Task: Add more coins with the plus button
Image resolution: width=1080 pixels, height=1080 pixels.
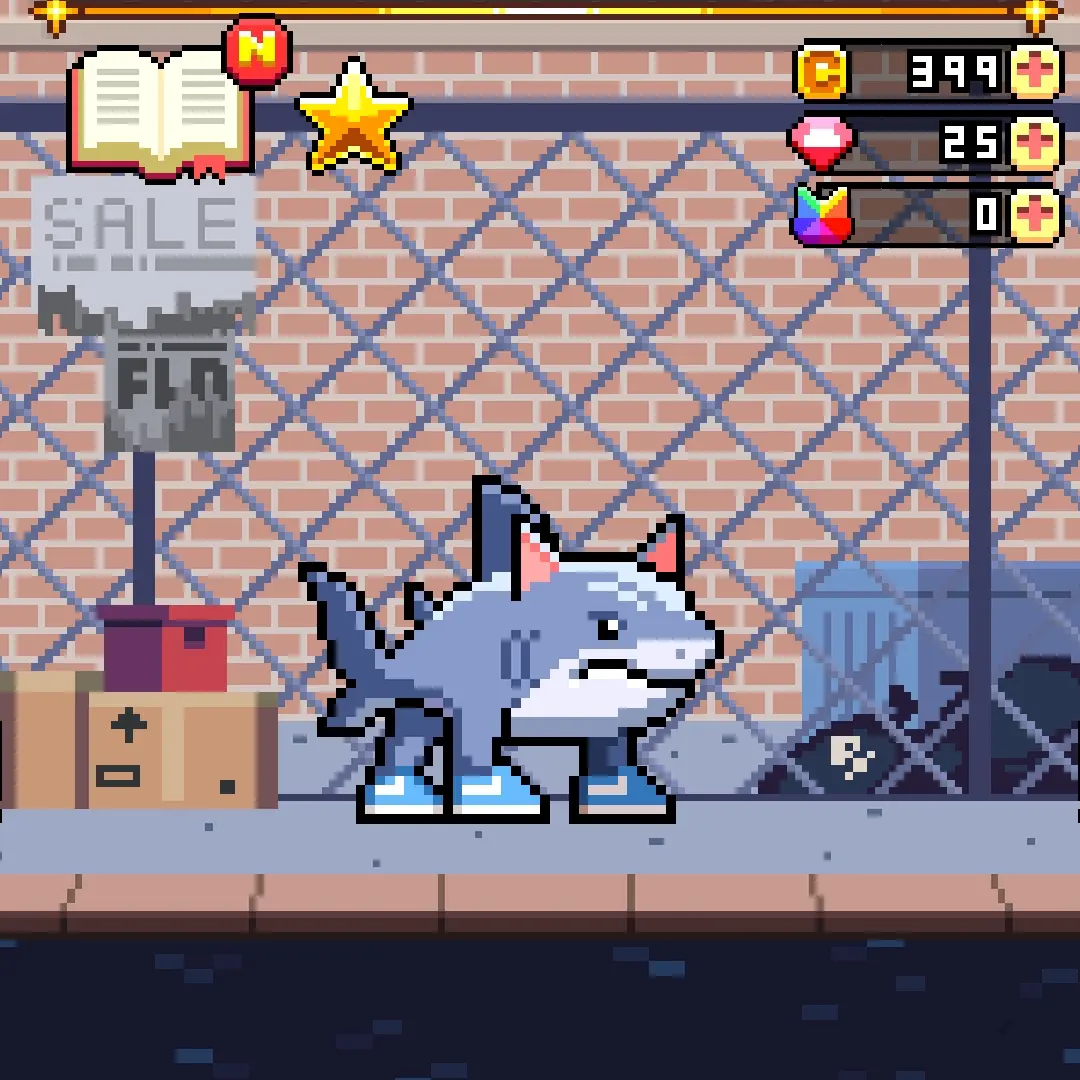Action: [x=1035, y=72]
